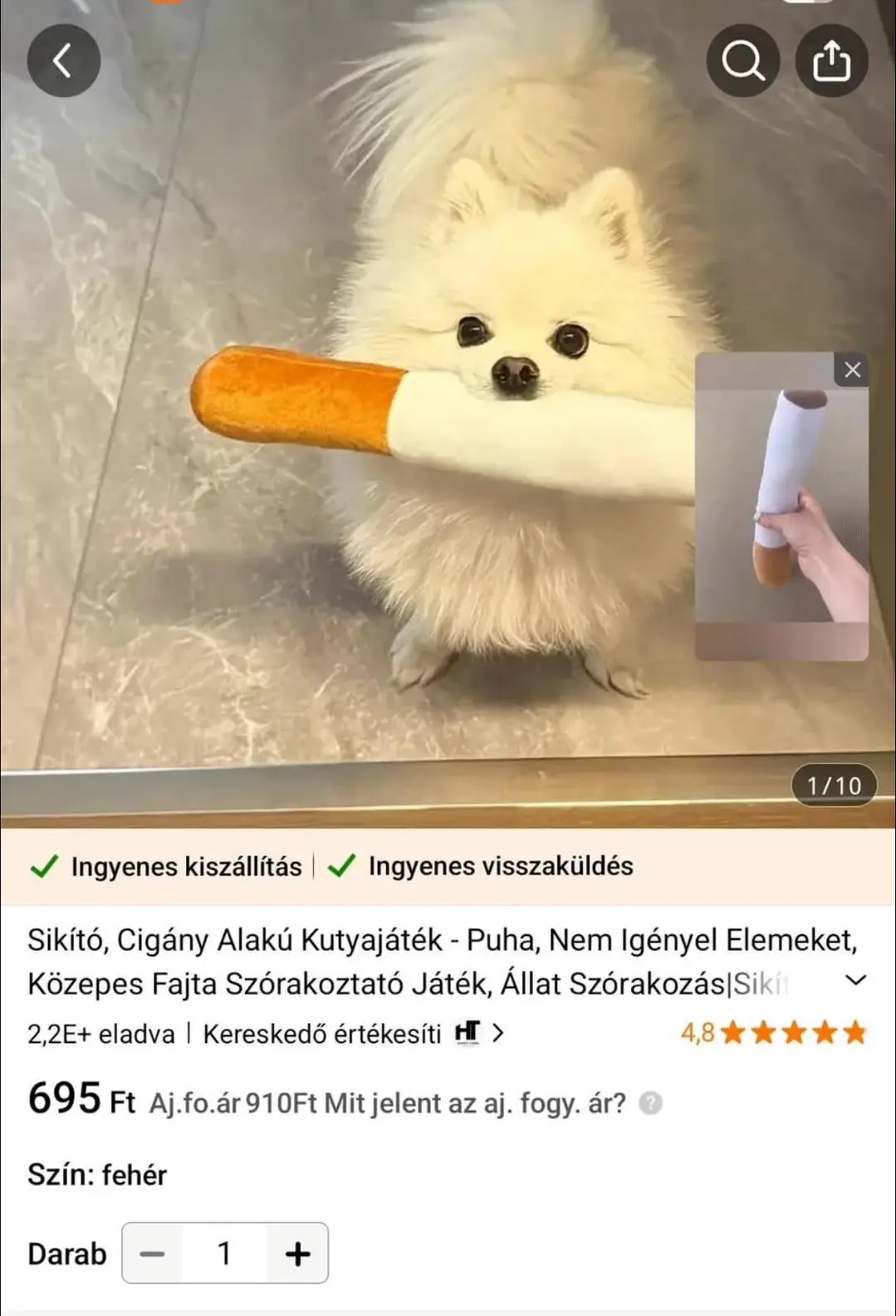The image size is (896, 1316).
Task: Close the floating video preview
Action: 852,370
